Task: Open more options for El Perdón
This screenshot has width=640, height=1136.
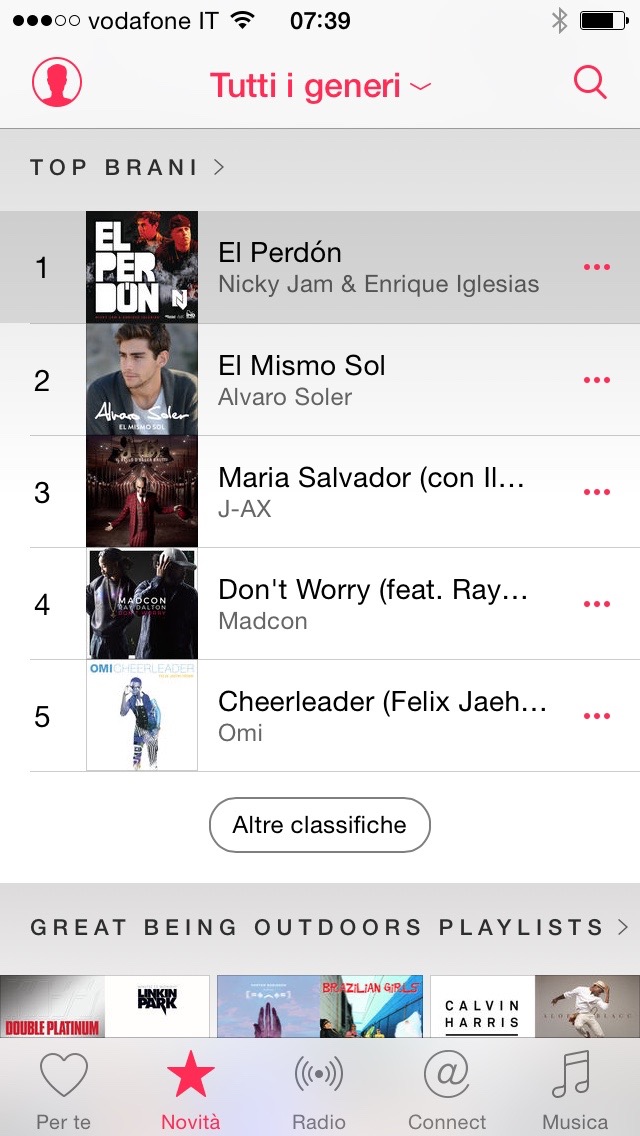Action: [x=596, y=267]
